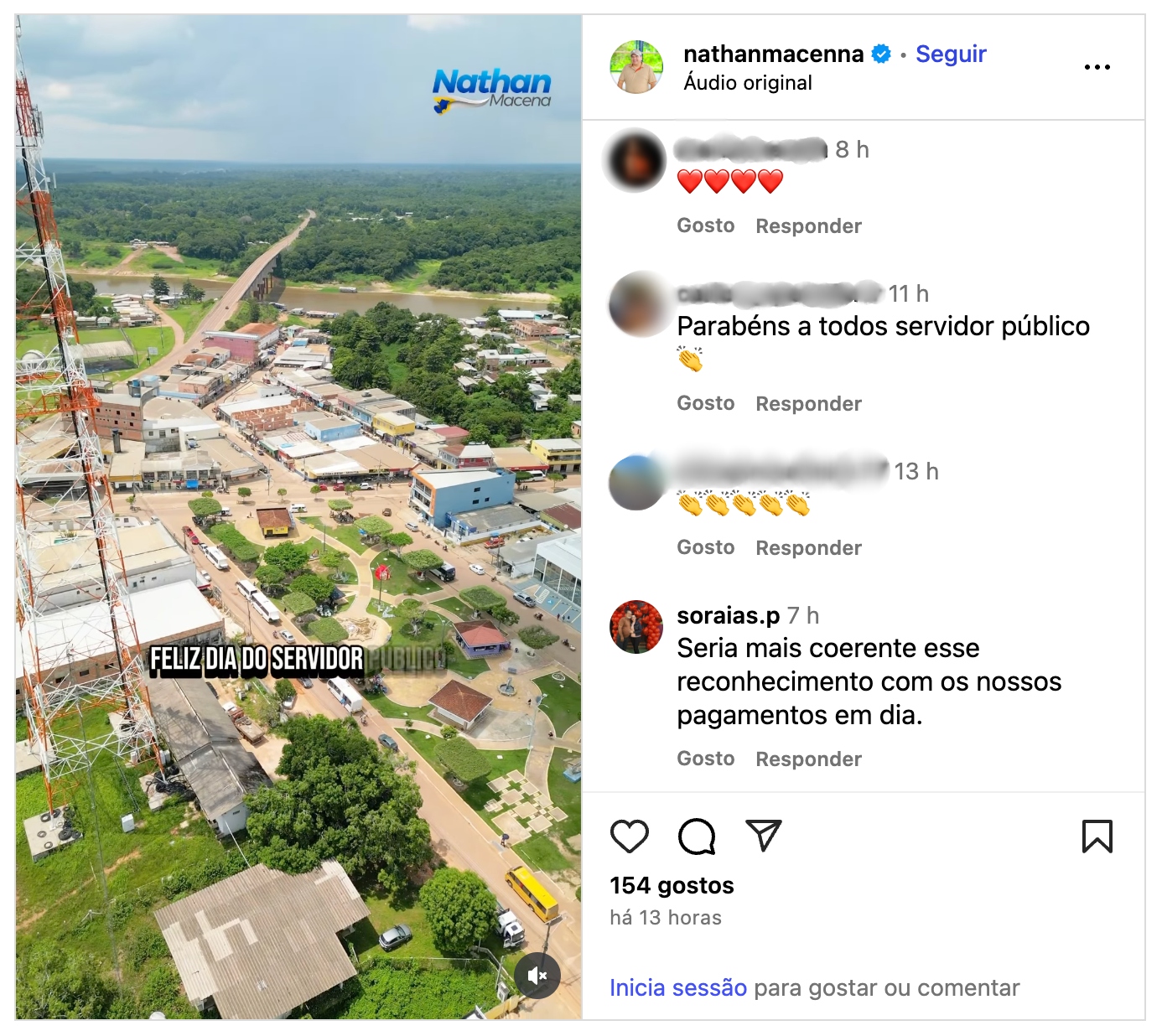Open nathanmacenna's profile picture
Image resolution: width=1162 pixels, height=1036 pixels.
(x=636, y=66)
